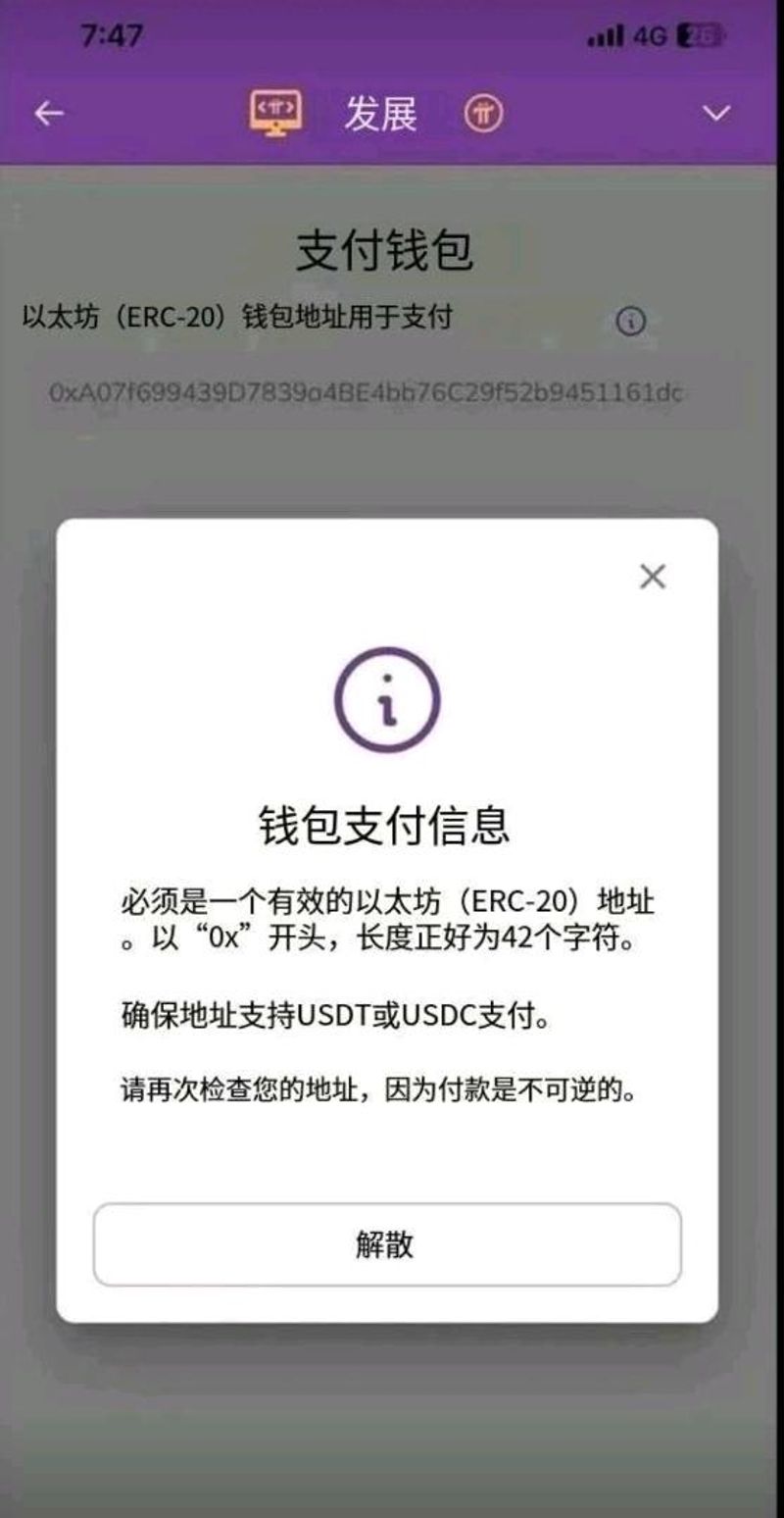This screenshot has height=1518, width=784.
Task: Go back with the top-left arrow
Action: pyautogui.click(x=49, y=114)
